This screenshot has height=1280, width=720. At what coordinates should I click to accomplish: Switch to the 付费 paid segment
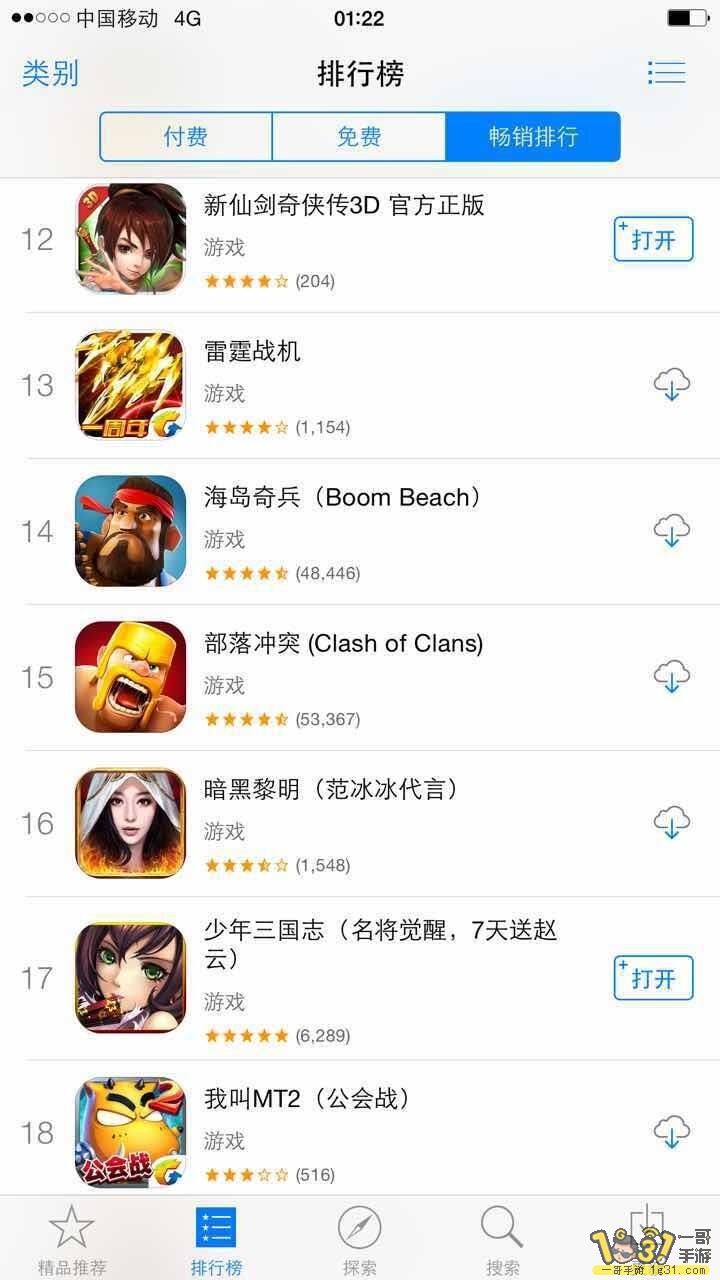[x=186, y=137]
